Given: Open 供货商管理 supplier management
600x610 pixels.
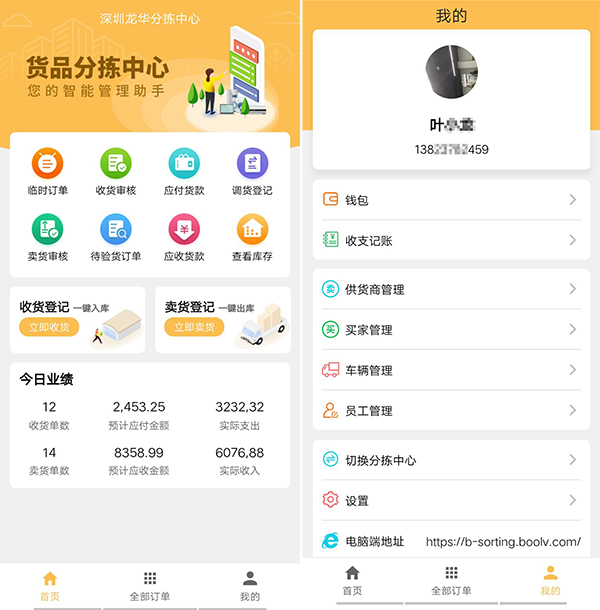Looking at the screenshot, I should coord(450,289).
